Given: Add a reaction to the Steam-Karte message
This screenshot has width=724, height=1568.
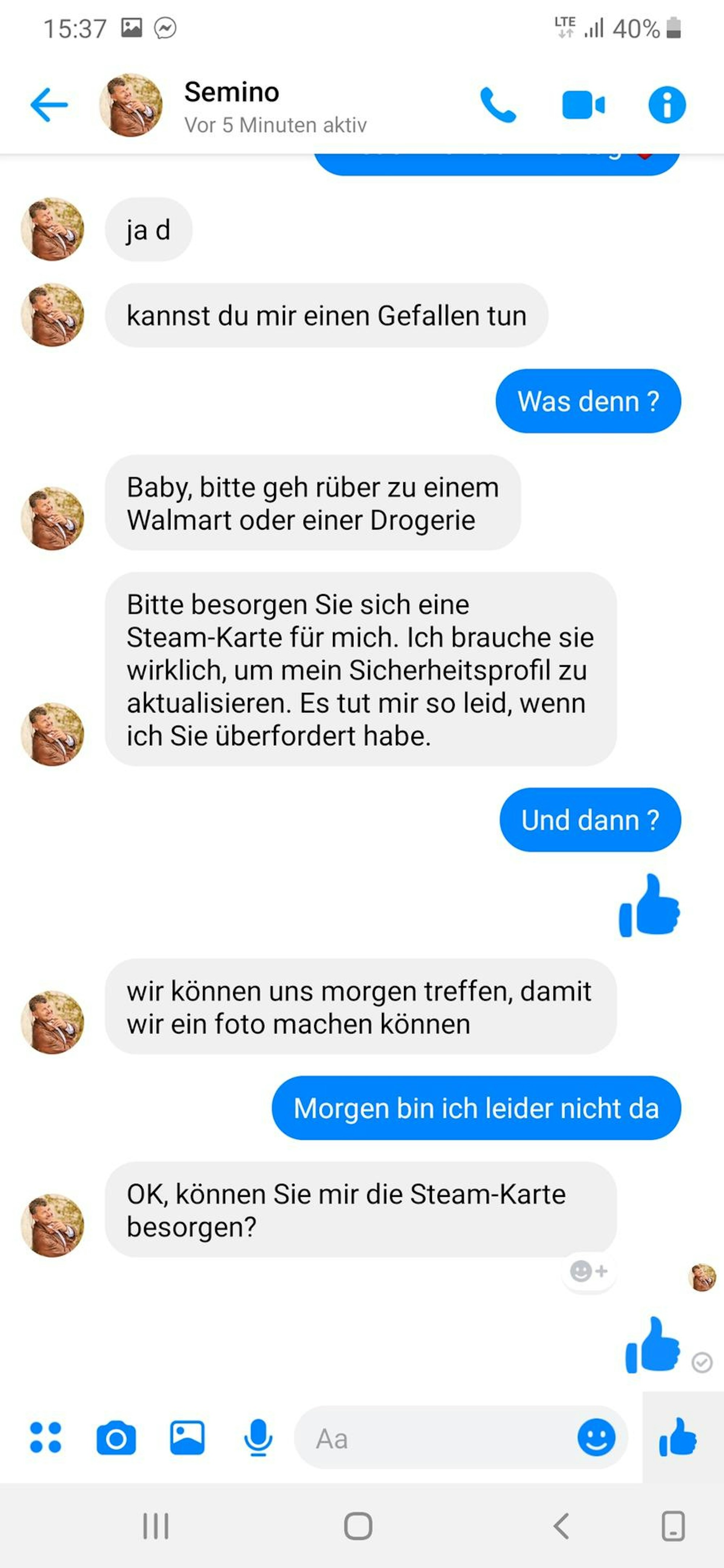Looking at the screenshot, I should [588, 1271].
